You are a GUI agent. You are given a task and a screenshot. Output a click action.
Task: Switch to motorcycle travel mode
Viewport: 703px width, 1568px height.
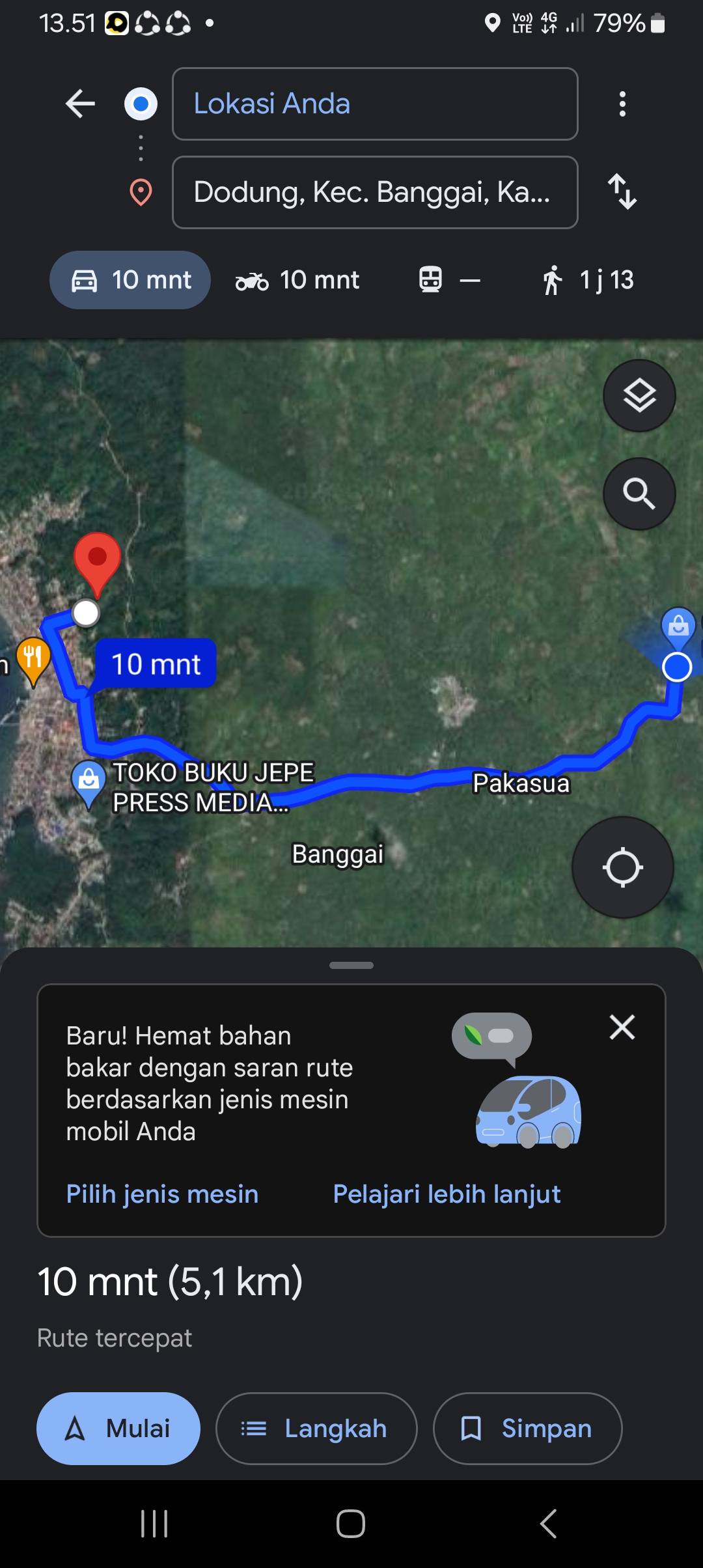(x=297, y=280)
